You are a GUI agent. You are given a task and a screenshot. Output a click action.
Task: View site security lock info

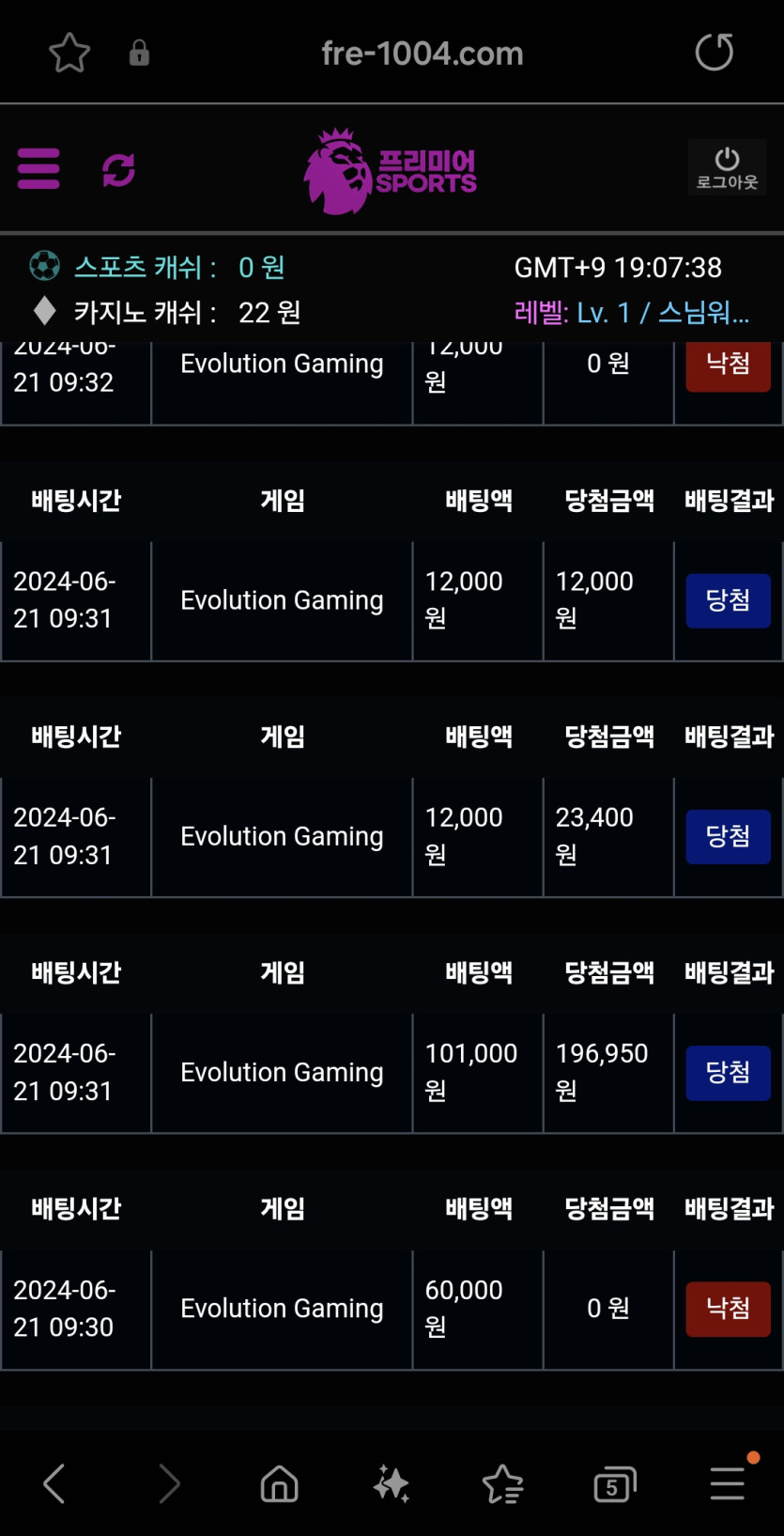tap(139, 53)
